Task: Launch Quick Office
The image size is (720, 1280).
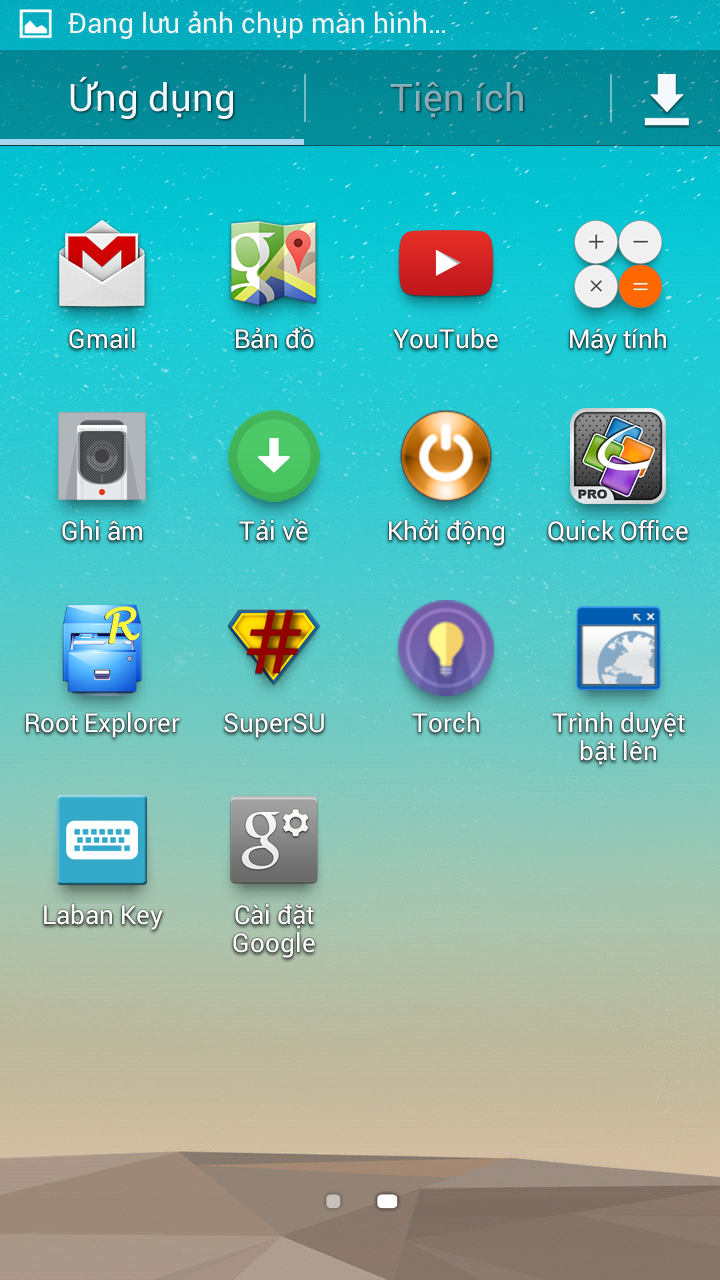Action: 618,457
